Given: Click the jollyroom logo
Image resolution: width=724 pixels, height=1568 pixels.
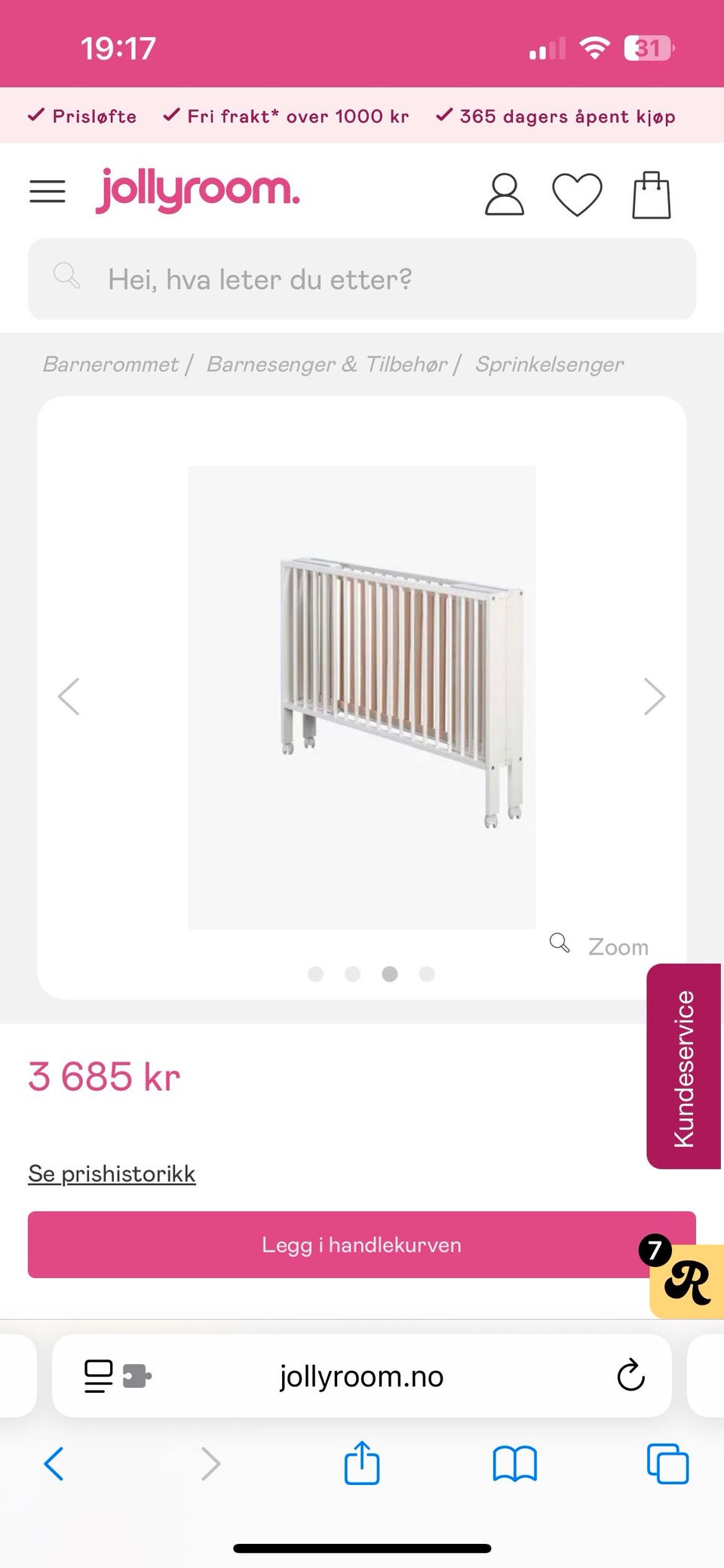Looking at the screenshot, I should 198,190.
